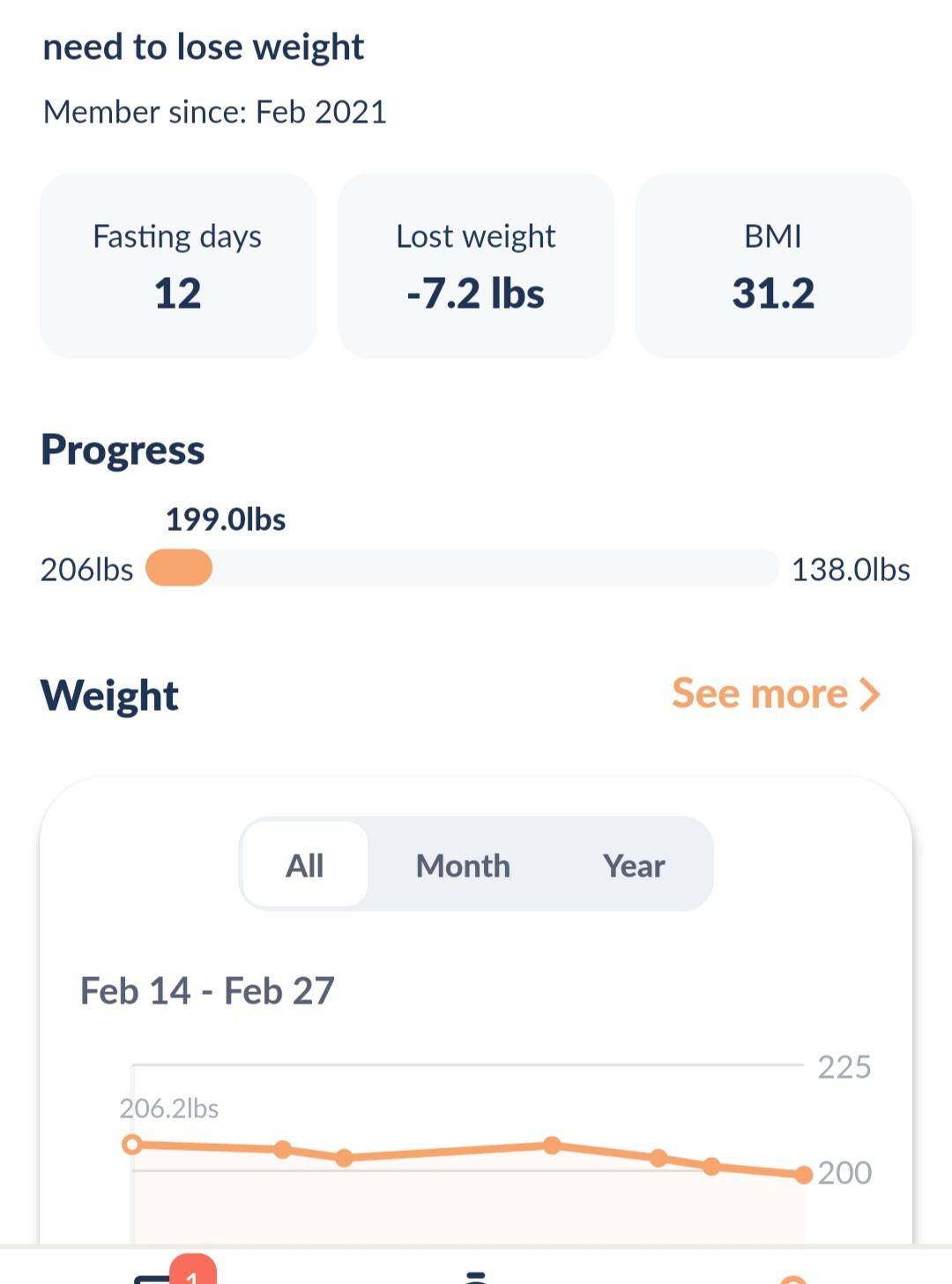Tap the "Member since: Feb 2021" text

click(x=216, y=112)
